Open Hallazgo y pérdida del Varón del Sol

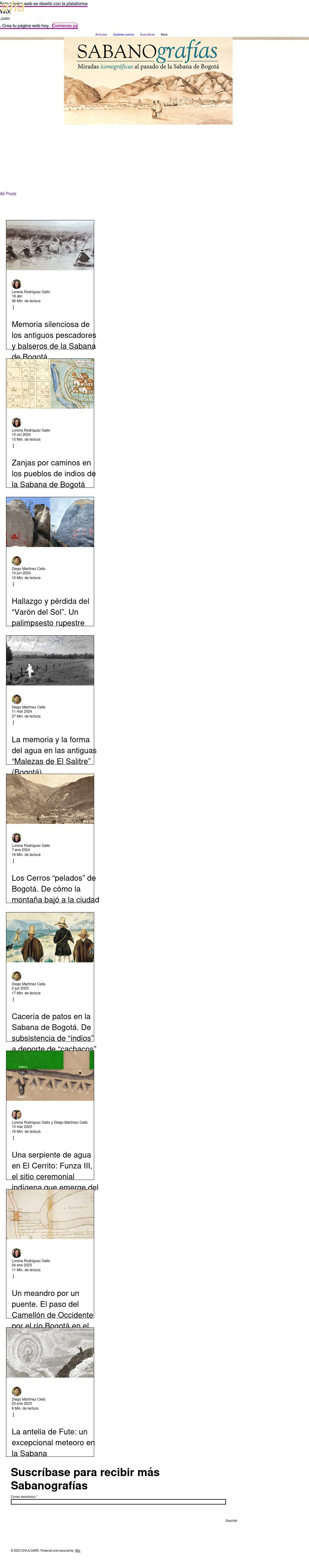(x=50, y=612)
